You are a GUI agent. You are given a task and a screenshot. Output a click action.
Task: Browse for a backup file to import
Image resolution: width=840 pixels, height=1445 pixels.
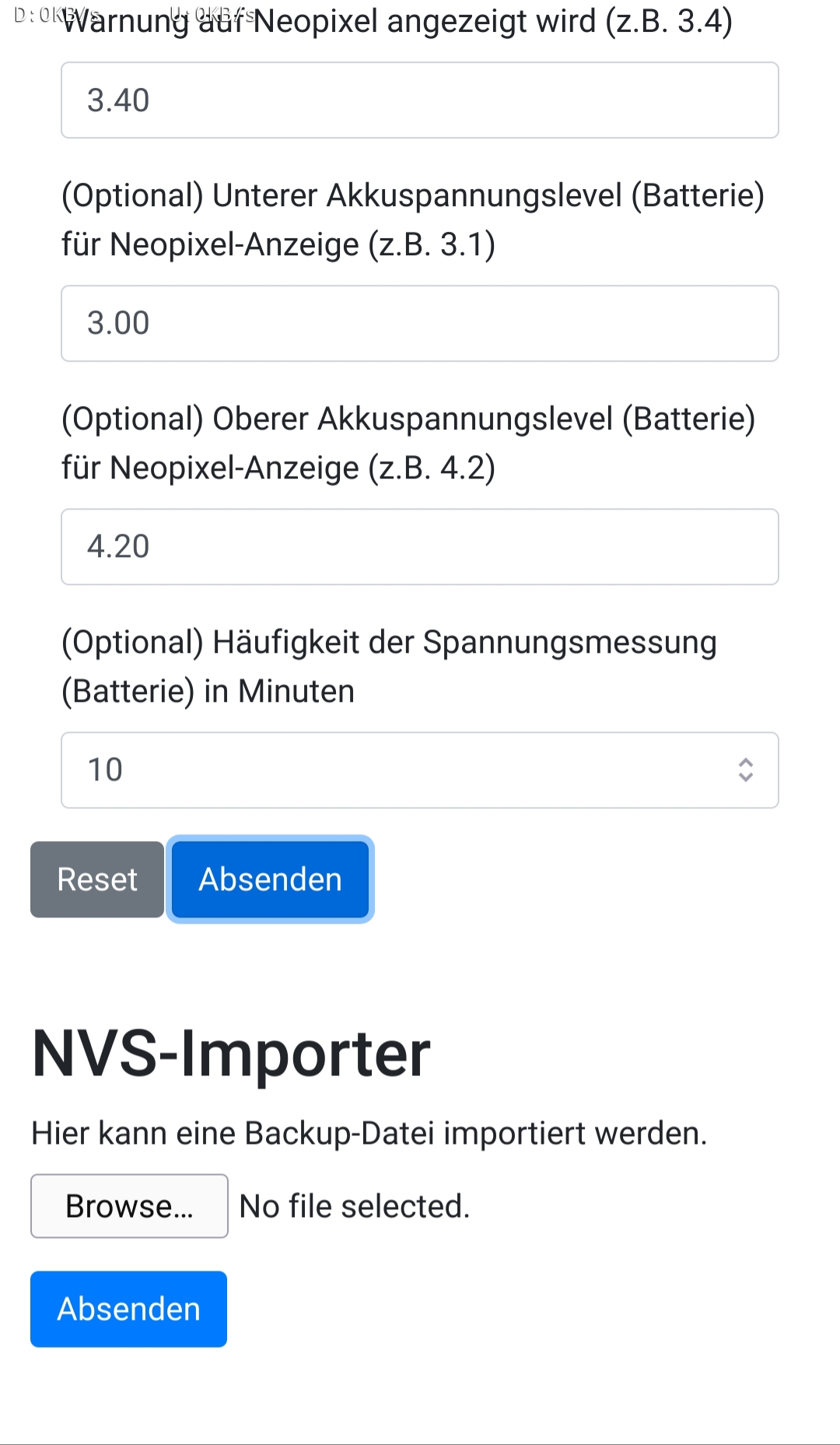(x=129, y=1206)
